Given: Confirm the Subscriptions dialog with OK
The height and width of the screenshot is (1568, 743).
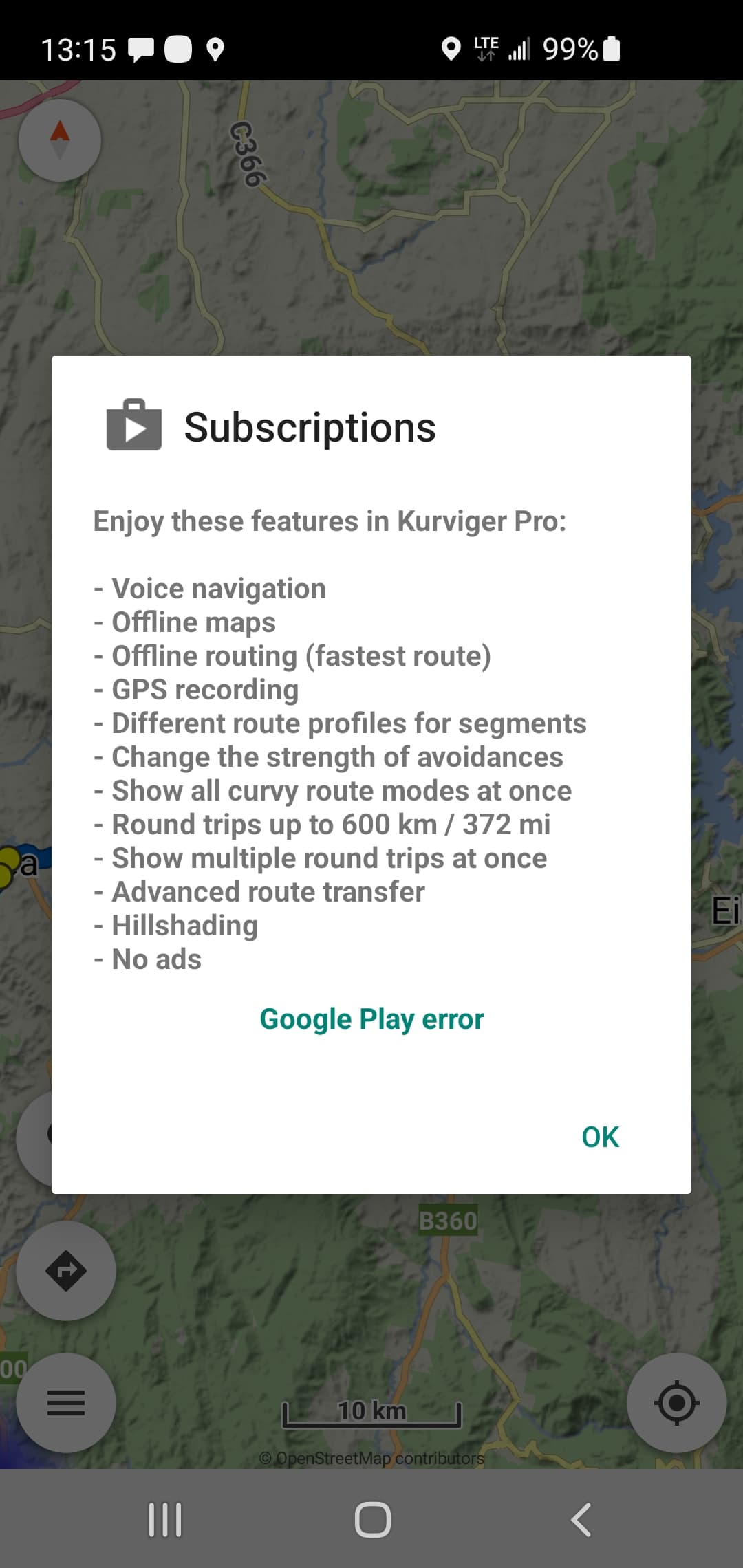Looking at the screenshot, I should click(600, 1137).
